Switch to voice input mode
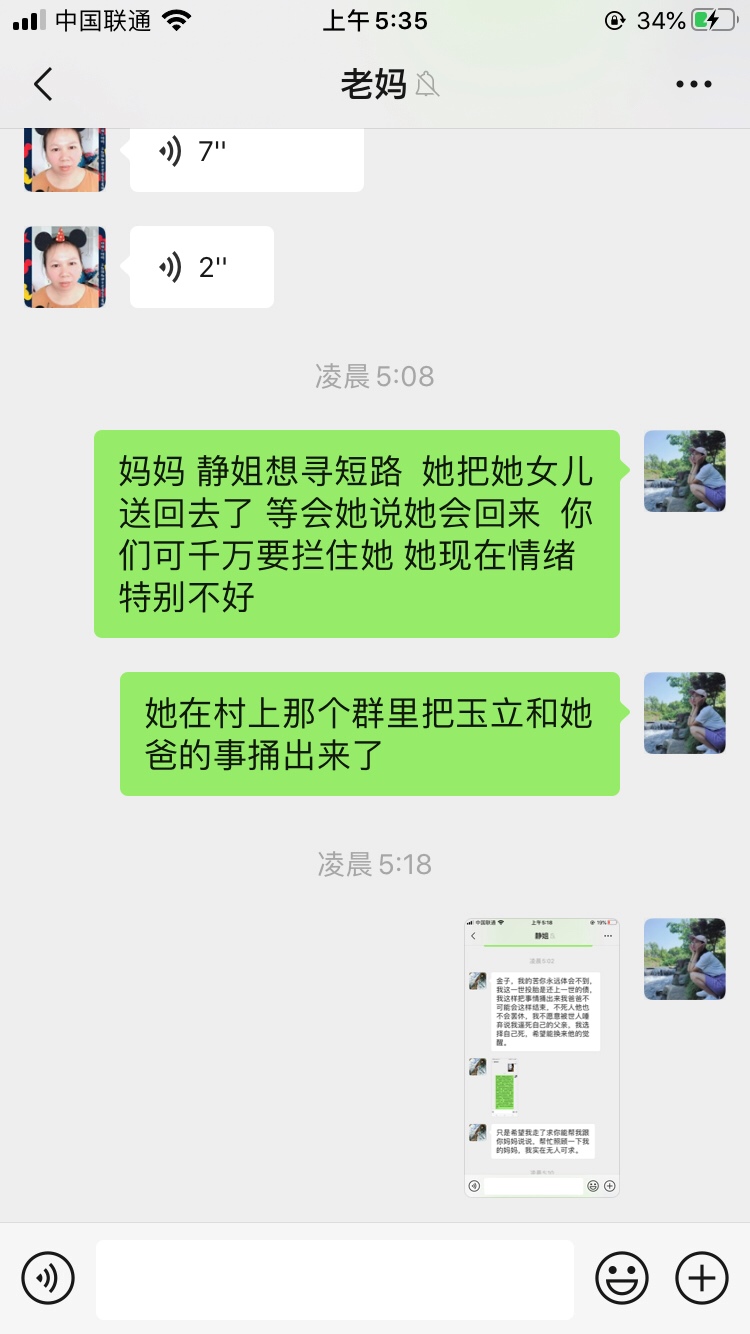This screenshot has height=1334, width=750. point(48,1278)
